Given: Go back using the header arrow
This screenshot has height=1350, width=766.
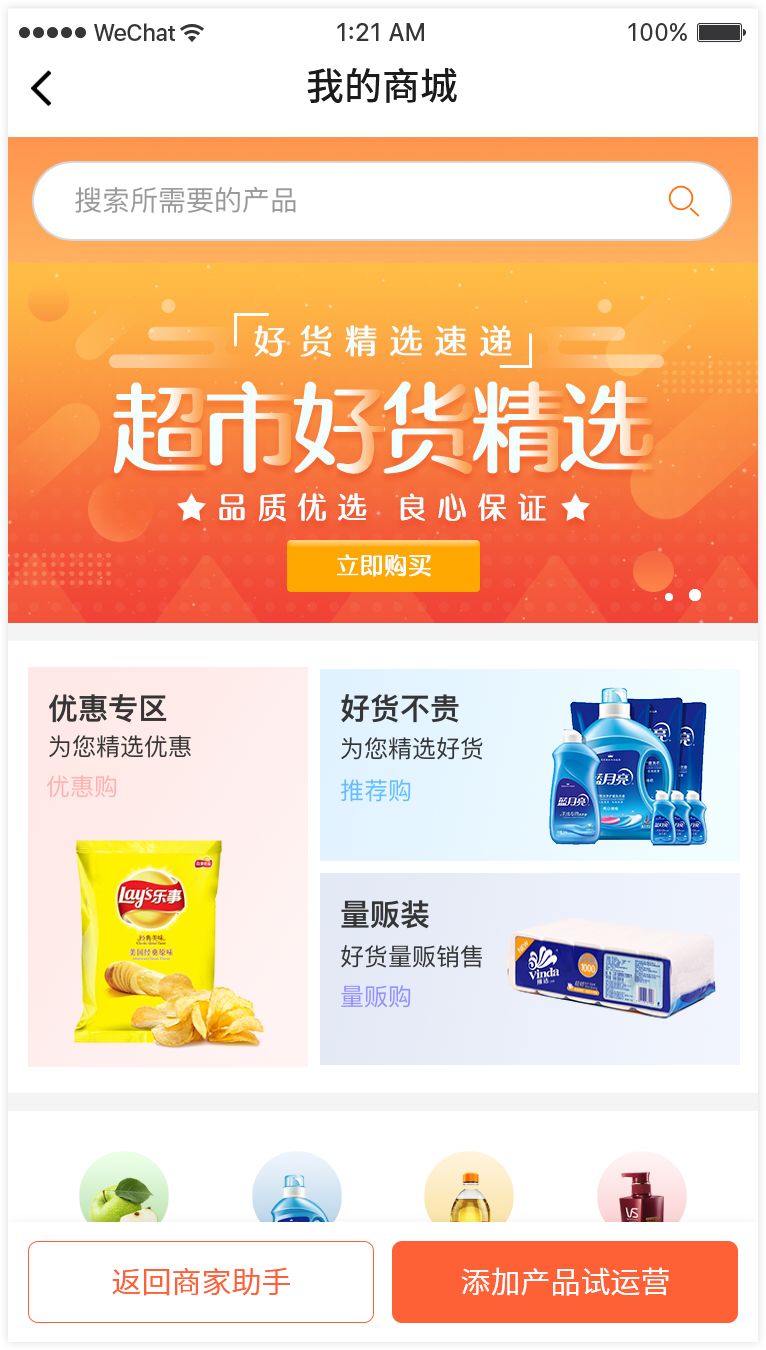Looking at the screenshot, I should pyautogui.click(x=41, y=88).
